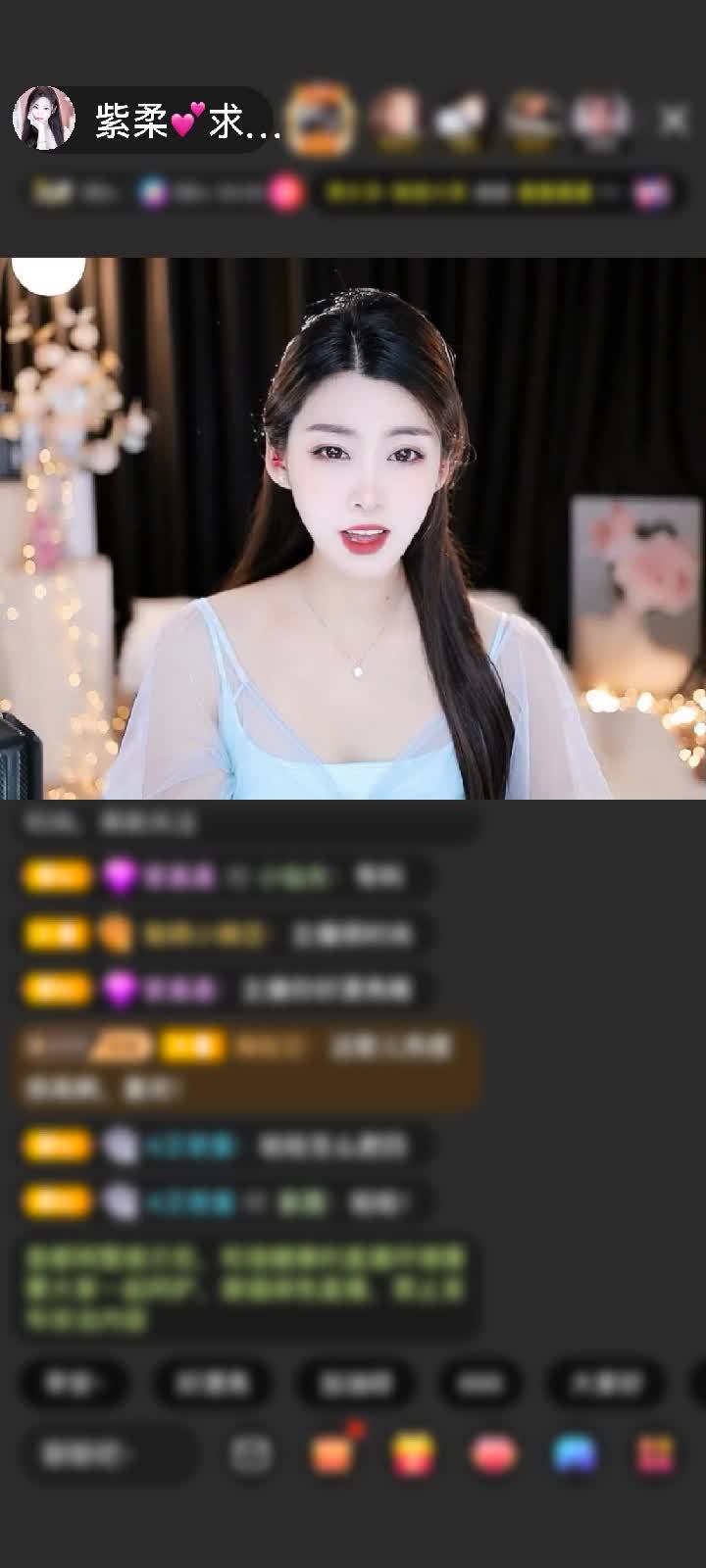Send a like with the pink heart icon

494,1455
